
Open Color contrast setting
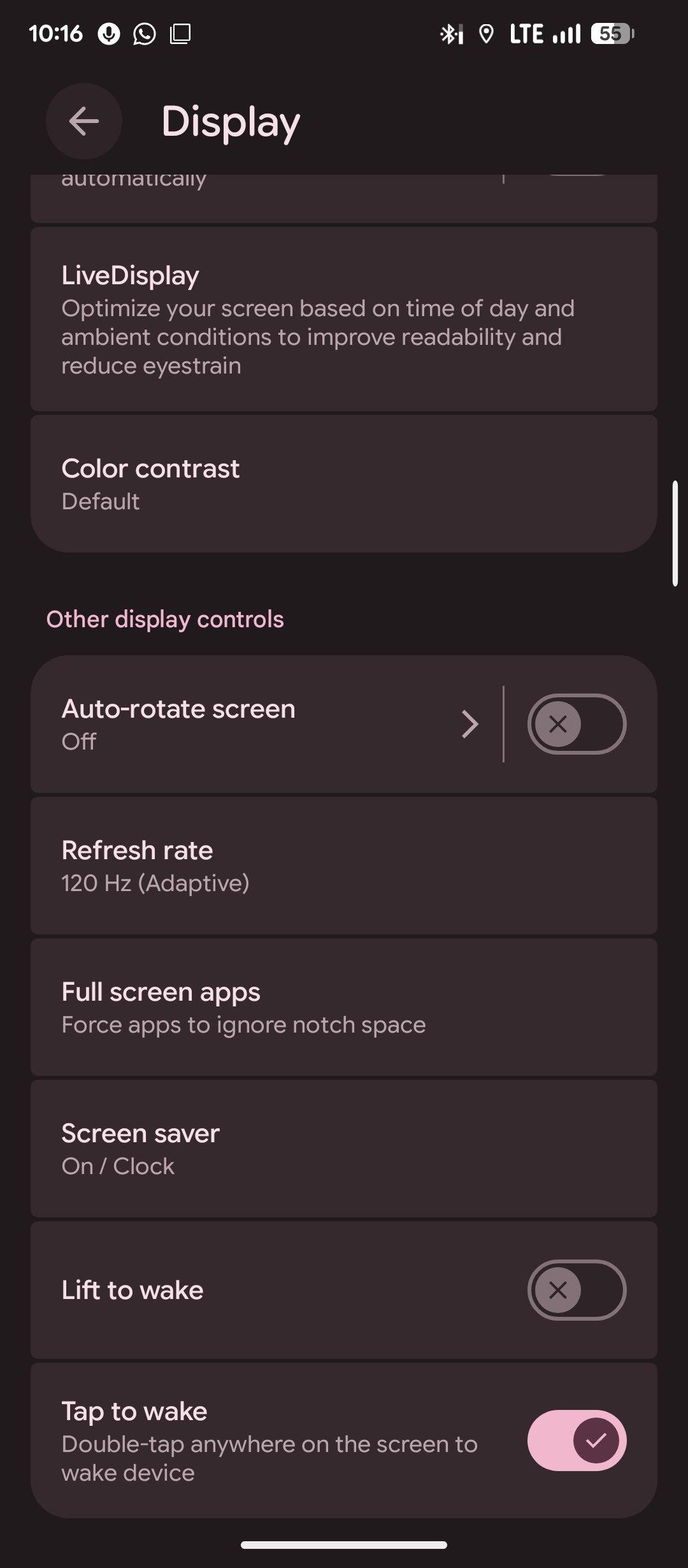coord(344,484)
